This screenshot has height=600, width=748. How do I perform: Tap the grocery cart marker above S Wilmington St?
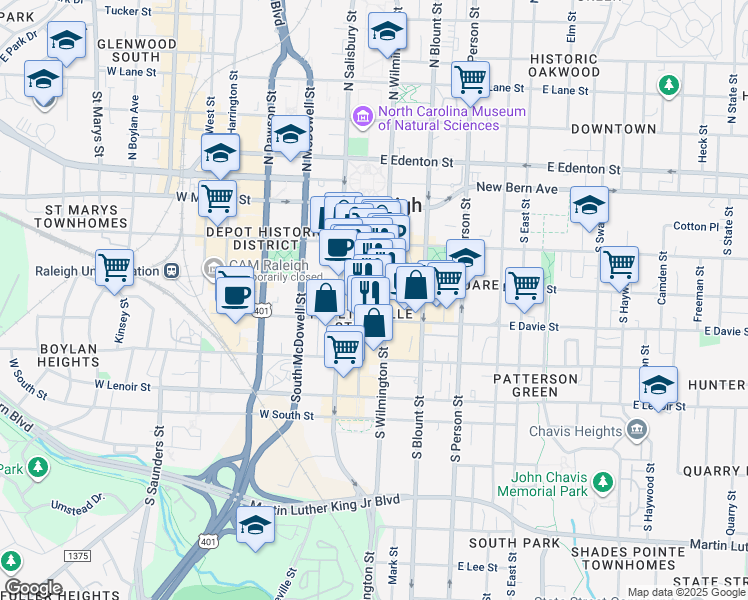344,349
